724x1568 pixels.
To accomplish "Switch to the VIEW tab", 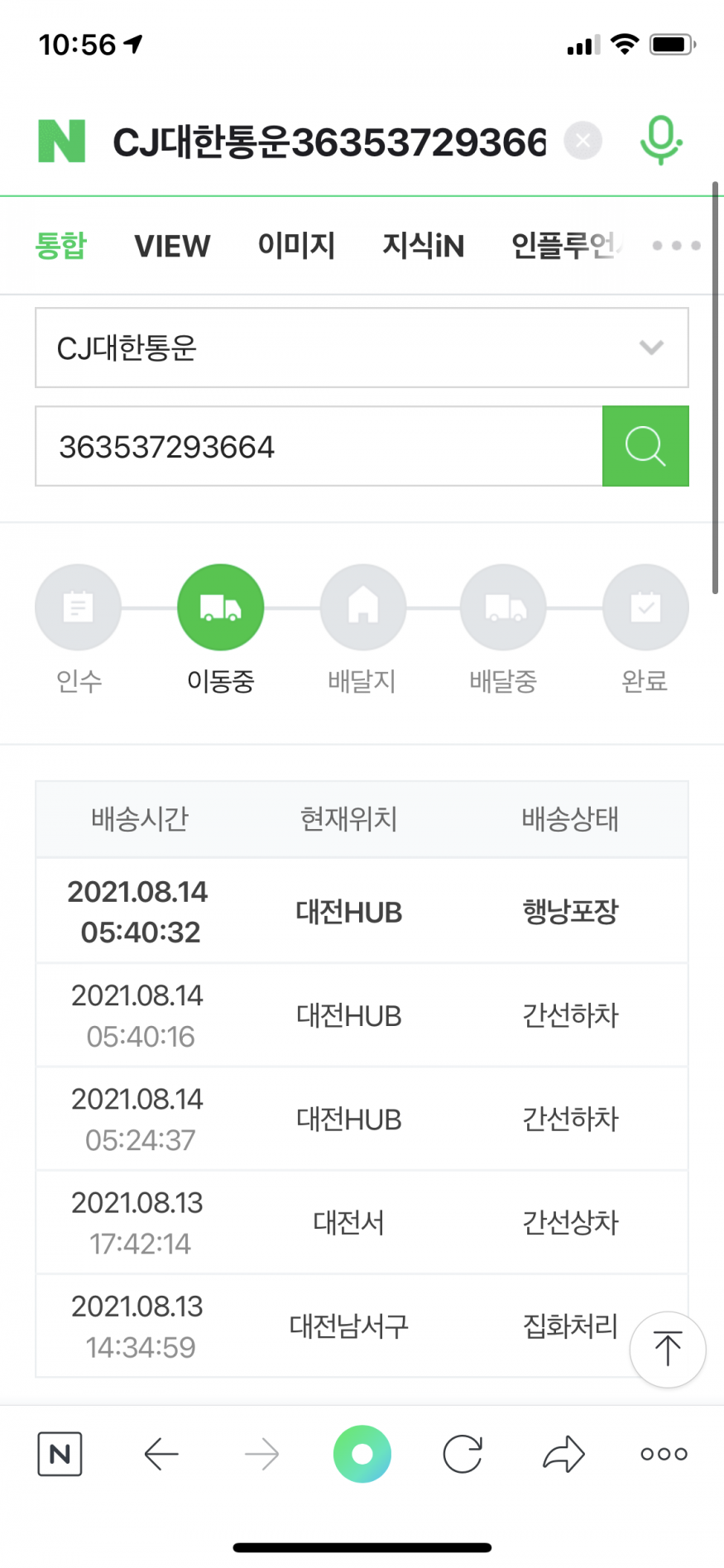I will coord(172,246).
